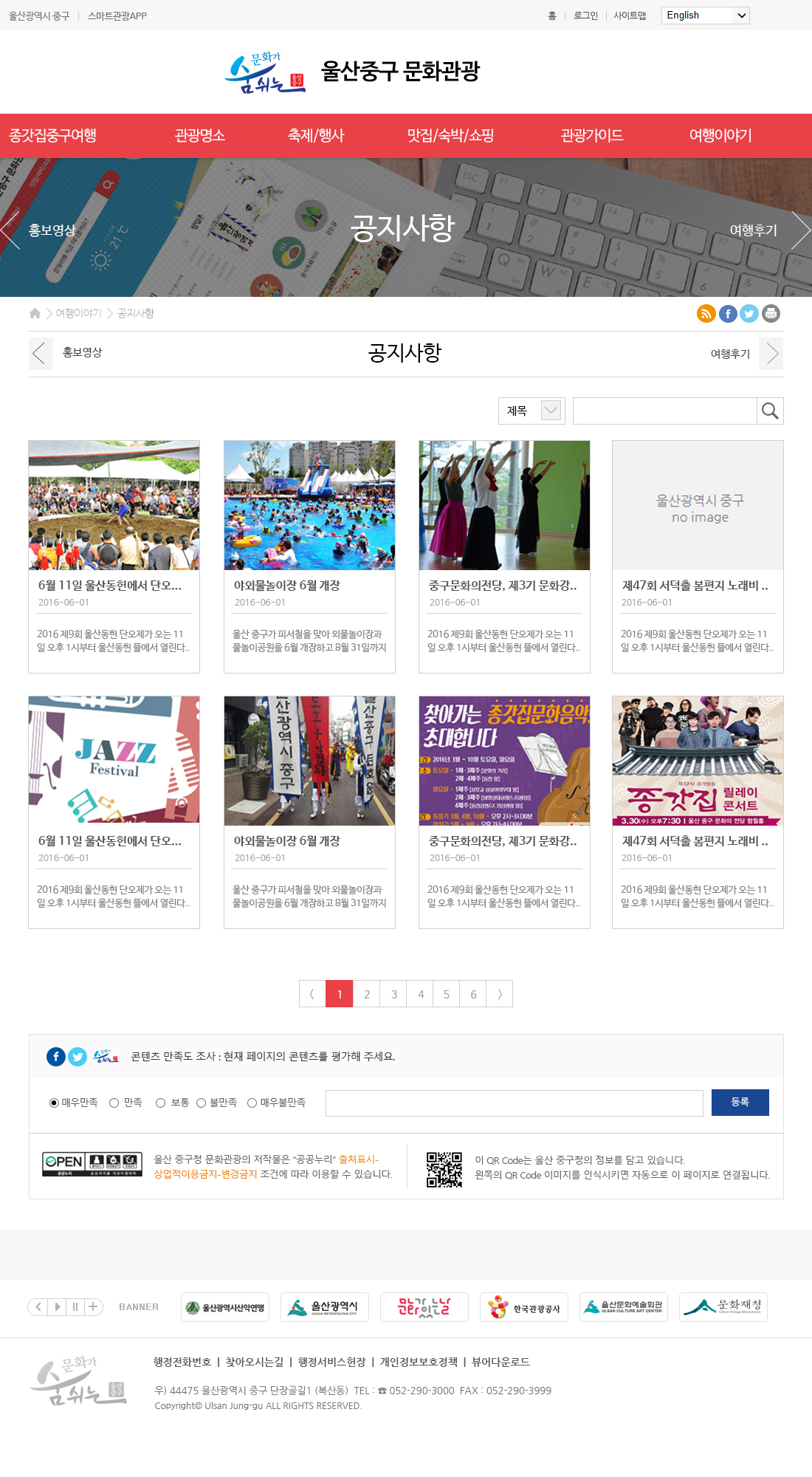The width and height of the screenshot is (812, 1477).
Task: Go to page 3 of notices
Action: click(x=393, y=994)
